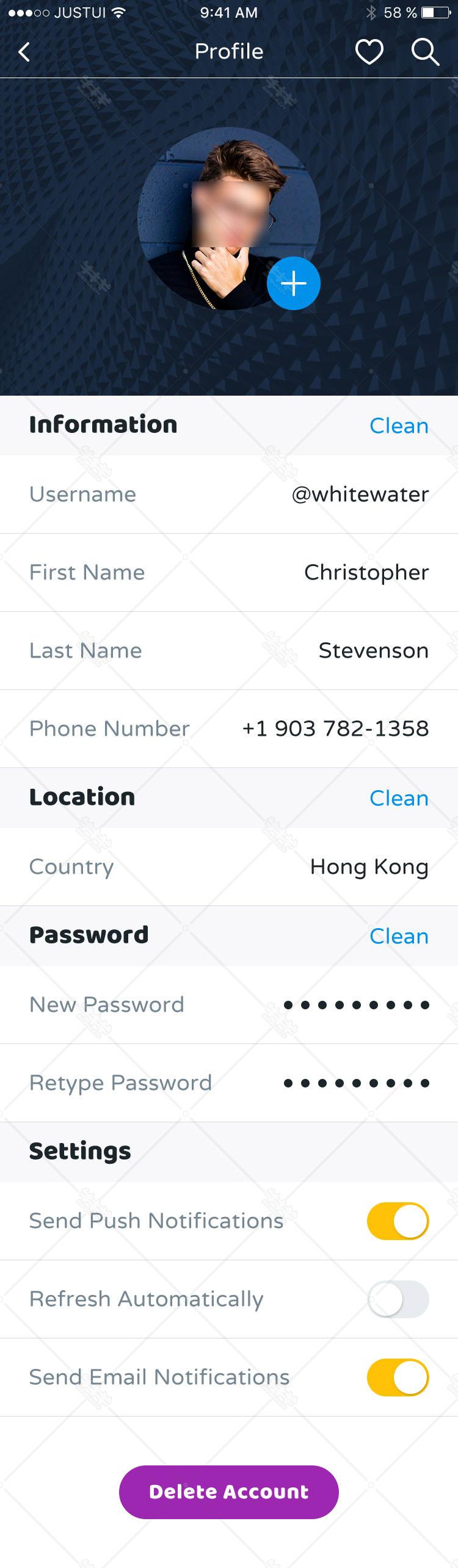Edit the Last Name field
This screenshot has height=1568, width=458.
click(373, 651)
